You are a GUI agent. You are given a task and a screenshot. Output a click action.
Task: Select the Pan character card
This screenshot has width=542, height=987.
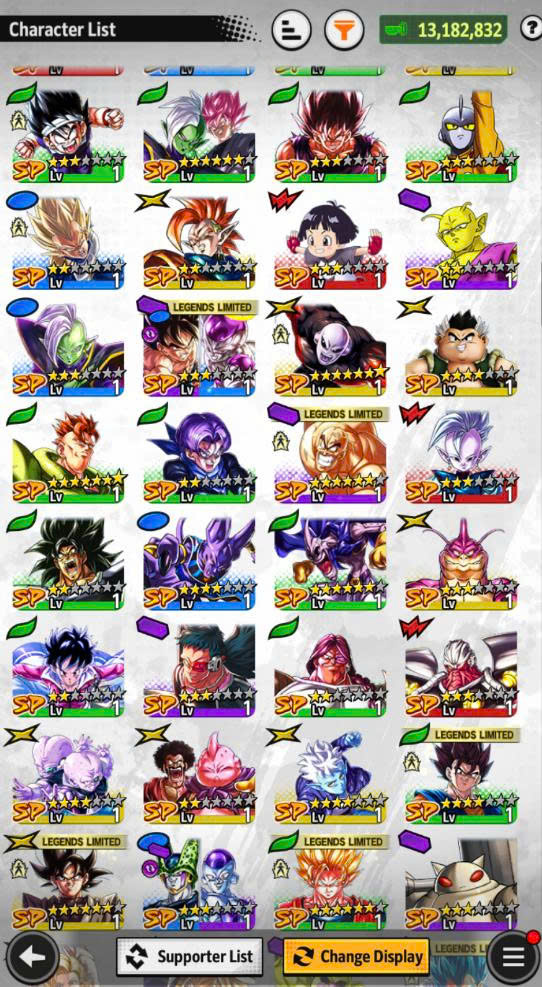click(330, 242)
